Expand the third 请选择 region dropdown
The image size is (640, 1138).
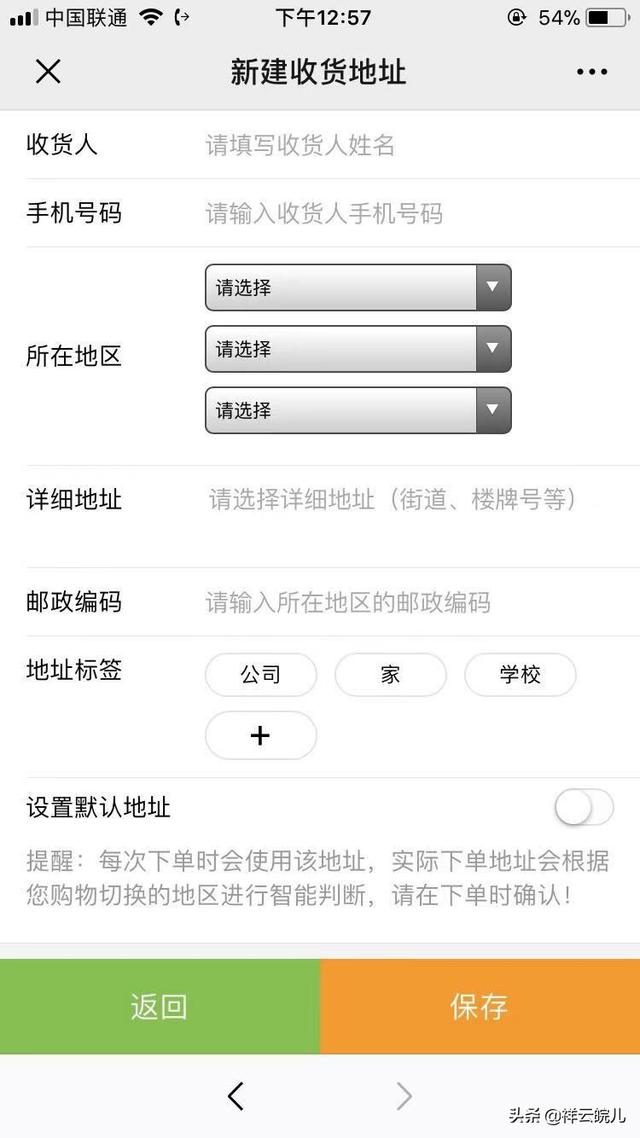coord(358,410)
